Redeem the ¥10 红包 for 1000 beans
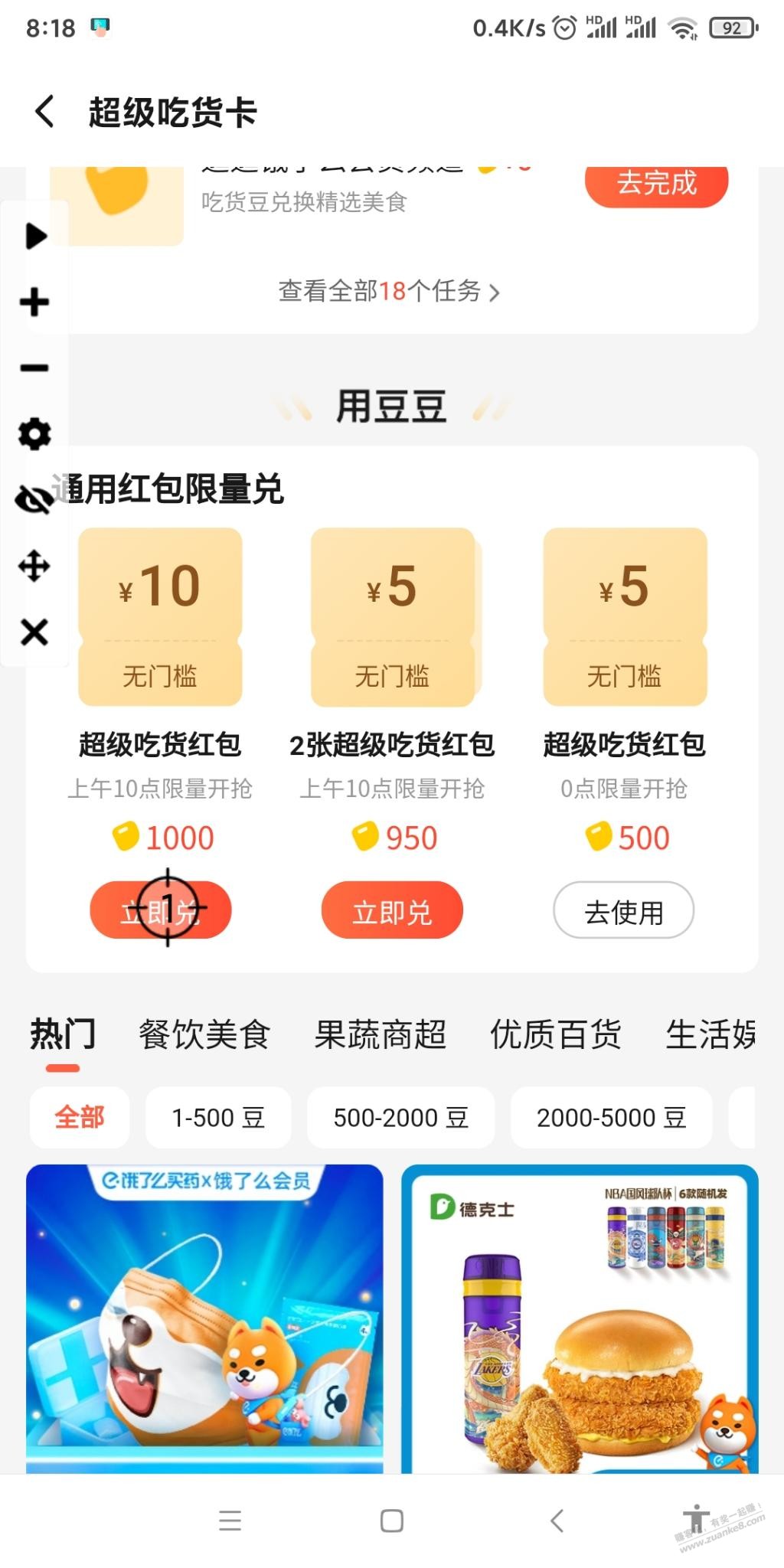784x1568 pixels. pyautogui.click(x=161, y=911)
